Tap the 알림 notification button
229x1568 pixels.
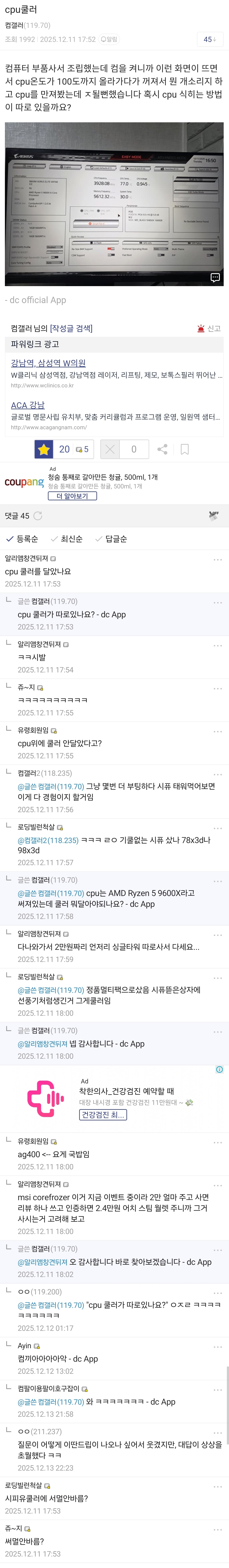point(109,40)
